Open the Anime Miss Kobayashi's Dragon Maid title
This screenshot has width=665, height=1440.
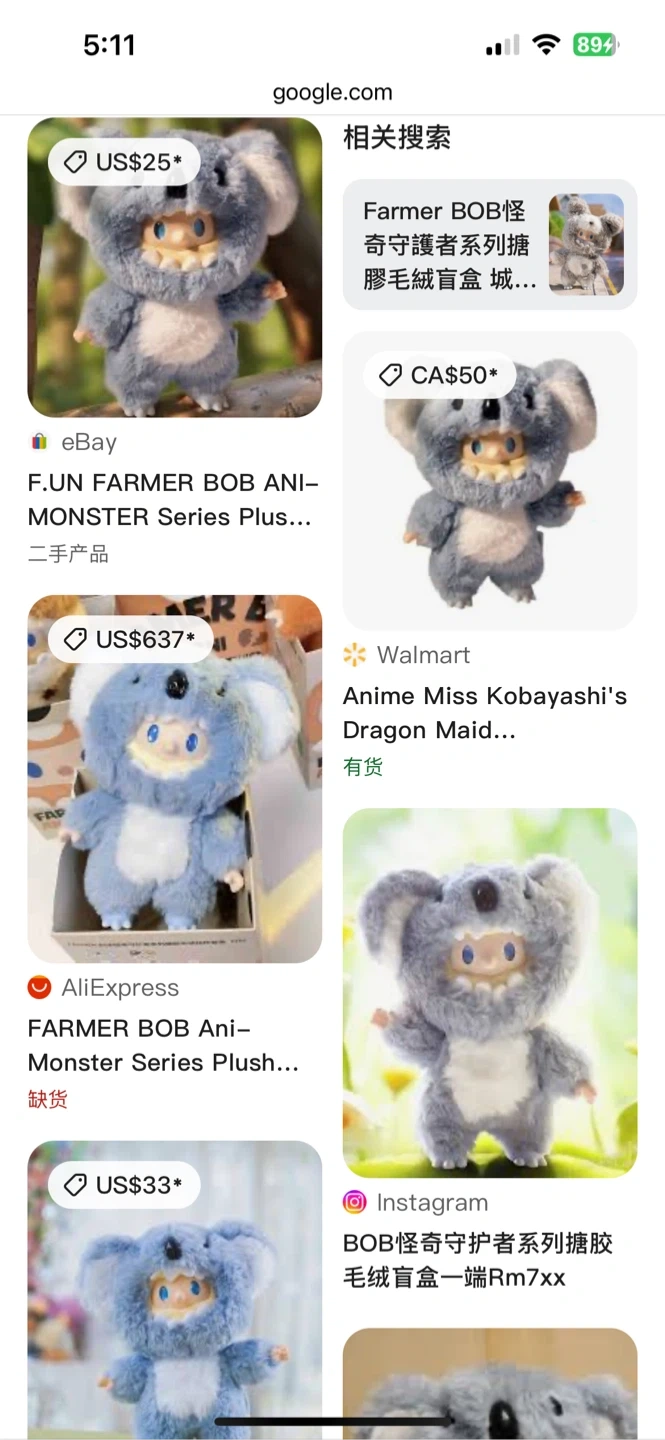pos(485,713)
